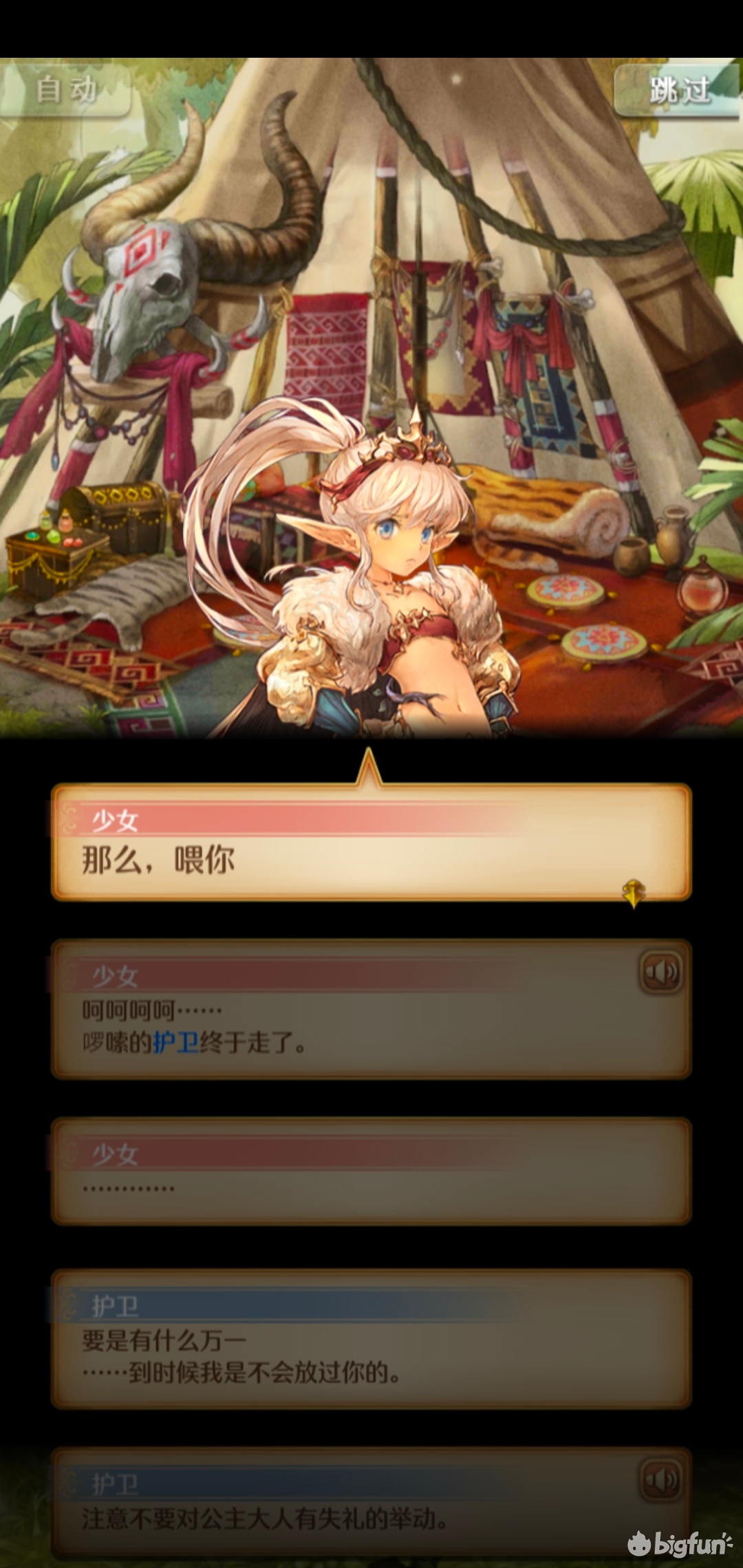
Task: Replay voice for '啰嗦的护卫终于走了' line
Action: pos(661,972)
